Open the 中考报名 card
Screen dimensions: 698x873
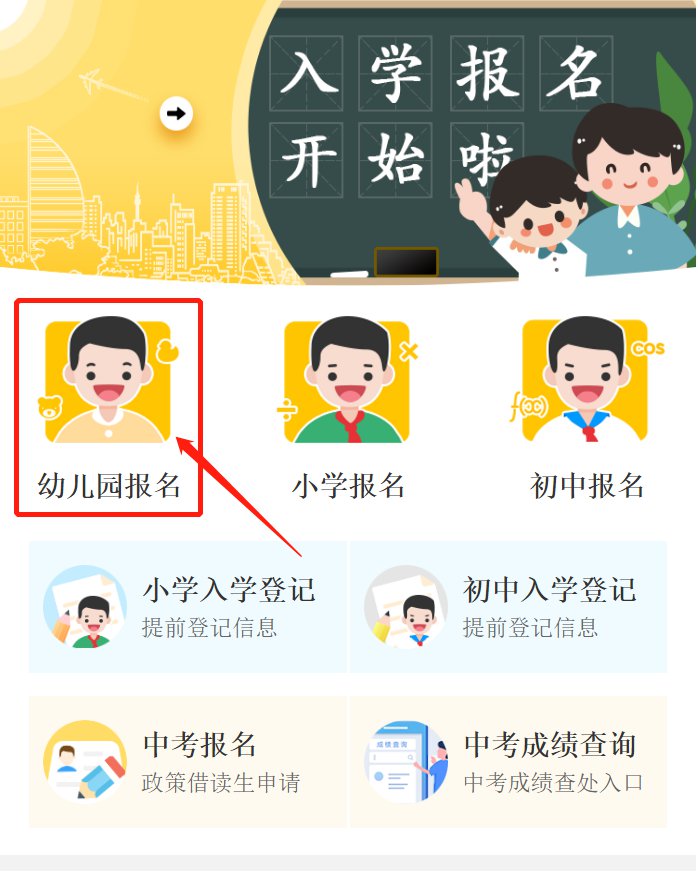pos(188,762)
